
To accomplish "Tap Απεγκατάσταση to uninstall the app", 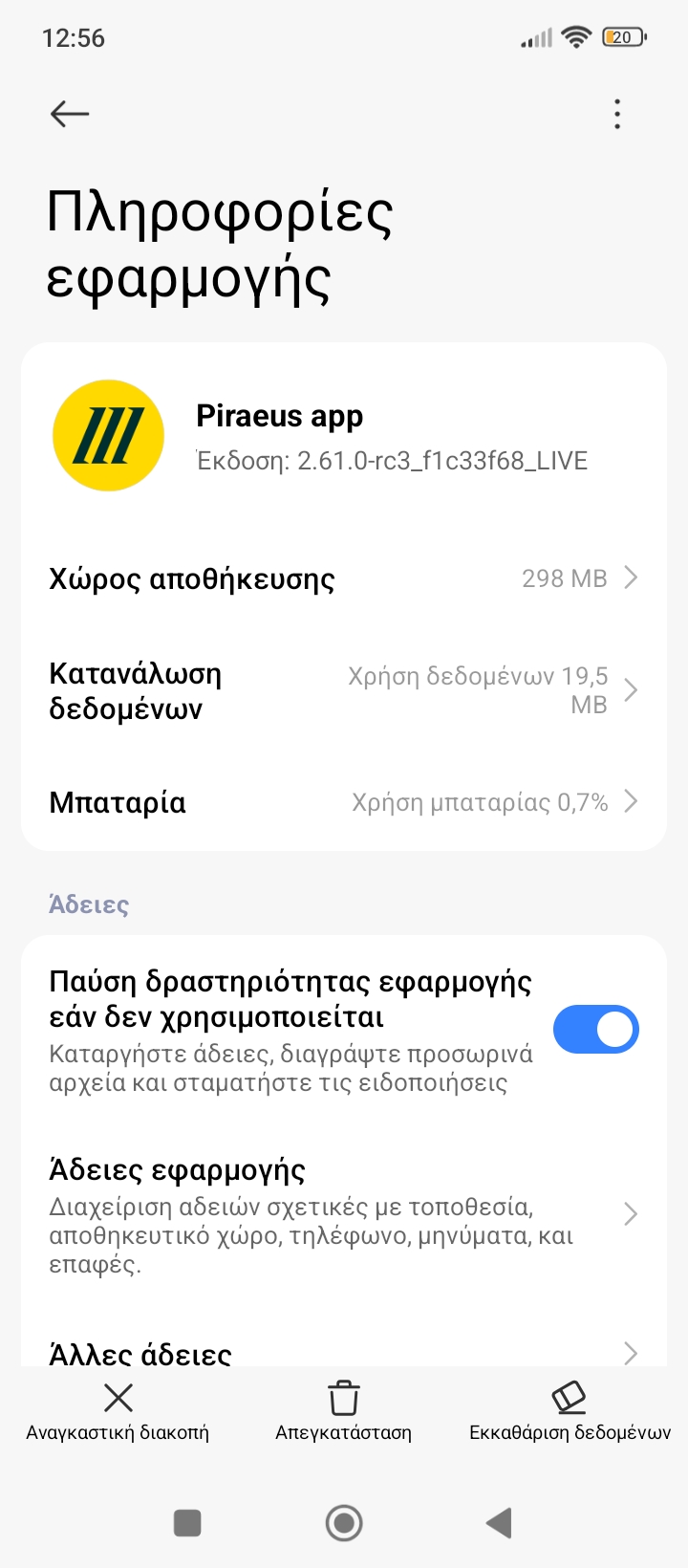I will (343, 1411).
